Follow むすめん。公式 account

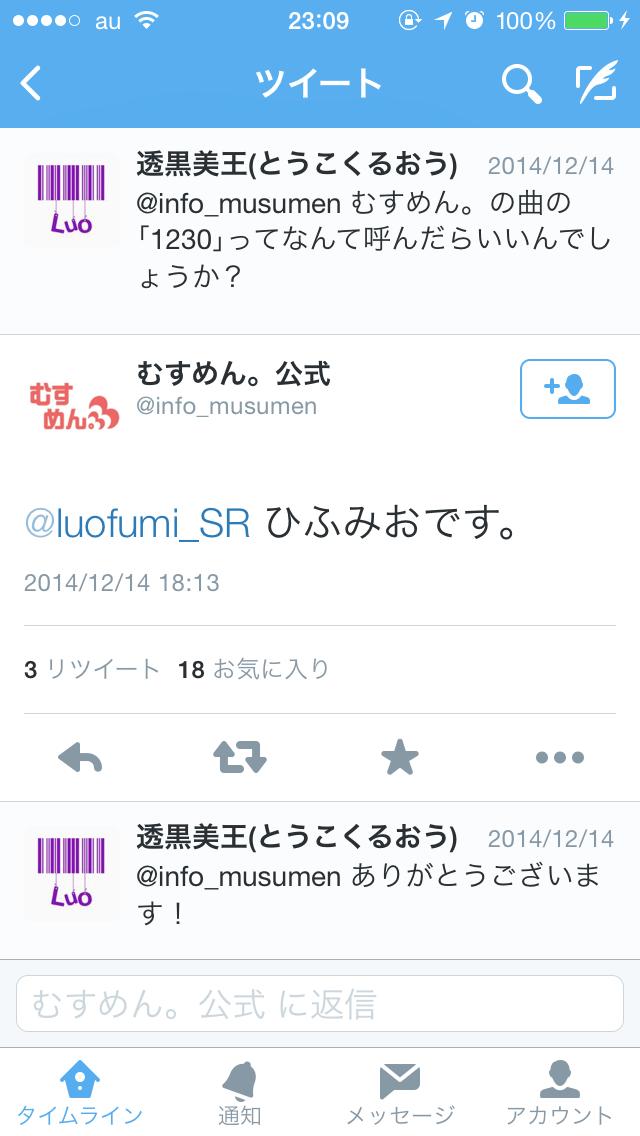[x=567, y=389]
